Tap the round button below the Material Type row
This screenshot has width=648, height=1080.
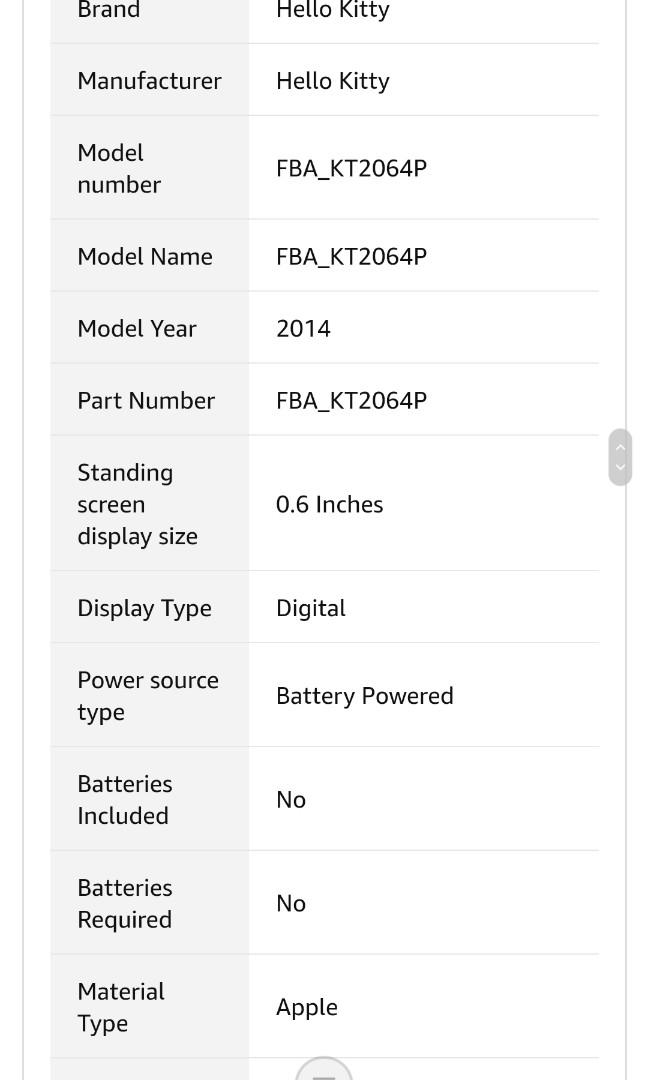[324, 1070]
